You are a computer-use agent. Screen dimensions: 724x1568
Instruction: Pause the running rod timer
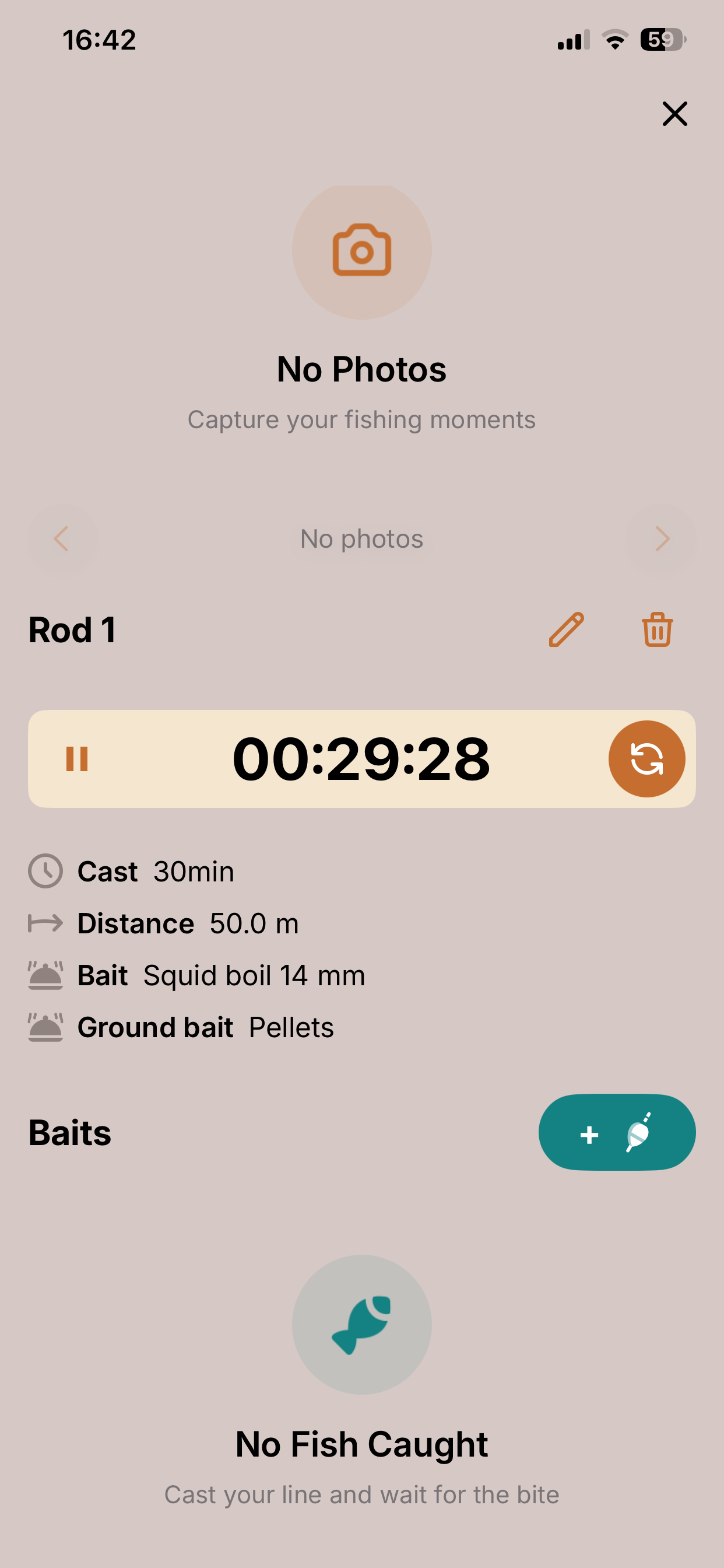tap(79, 758)
